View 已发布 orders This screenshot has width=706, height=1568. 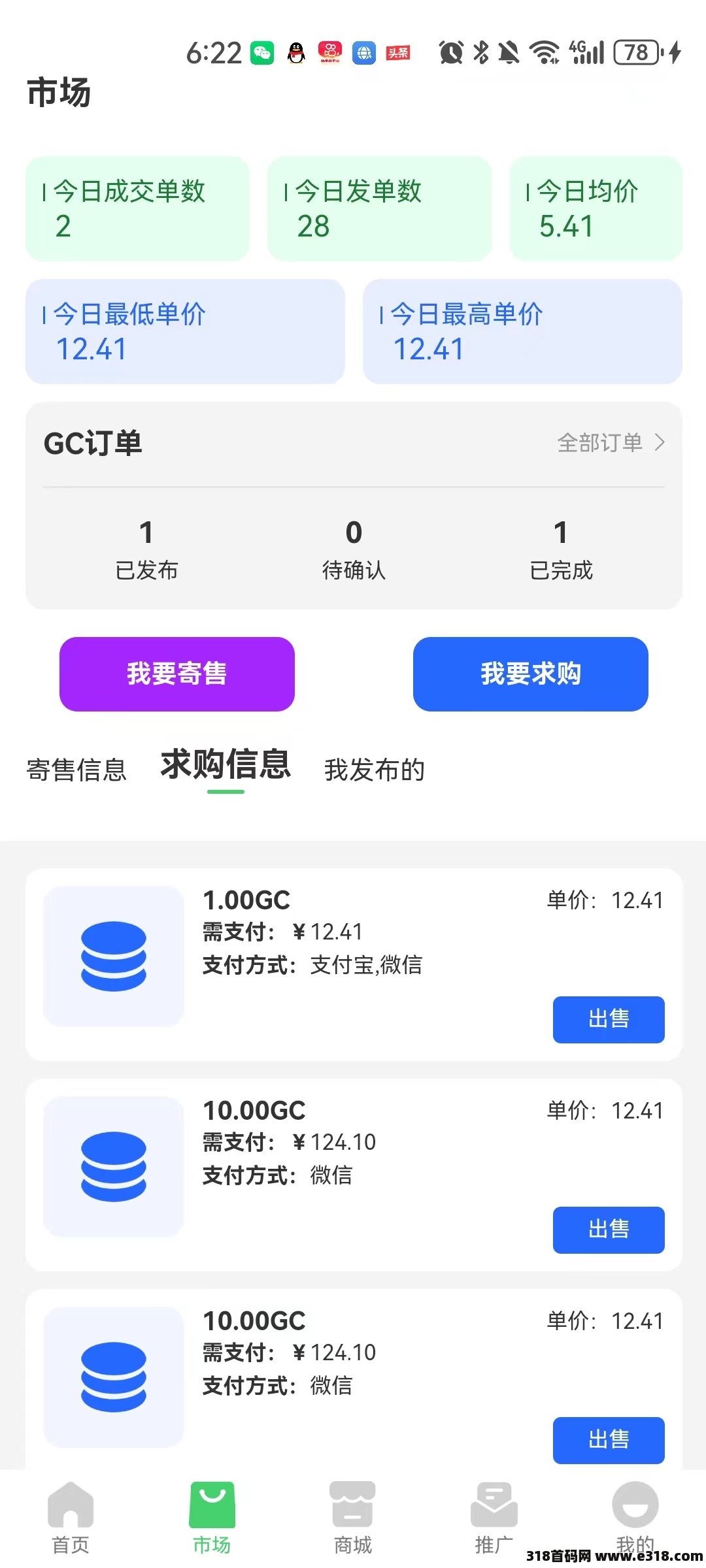[146, 549]
